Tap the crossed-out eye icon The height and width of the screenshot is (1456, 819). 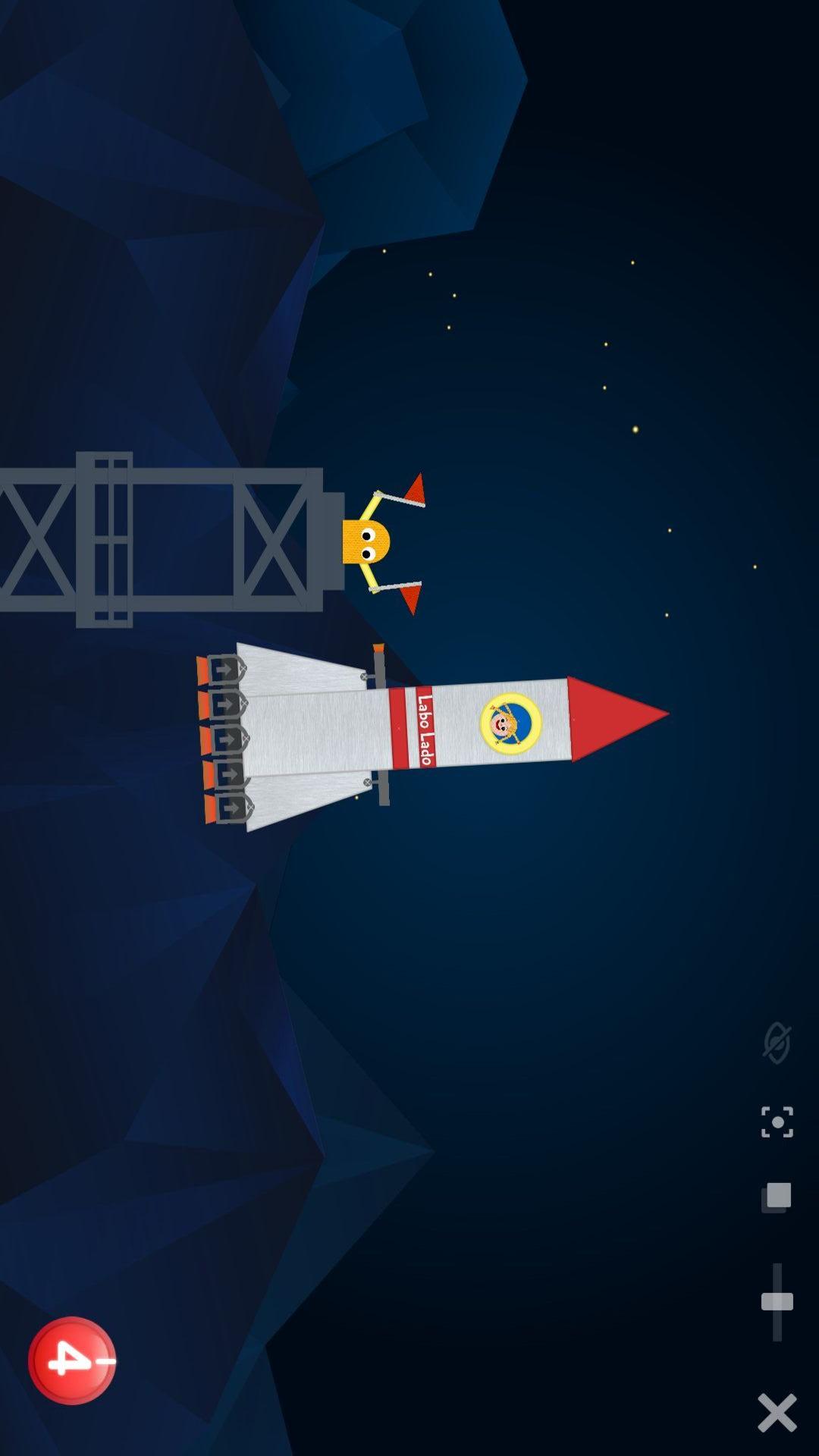click(777, 1043)
